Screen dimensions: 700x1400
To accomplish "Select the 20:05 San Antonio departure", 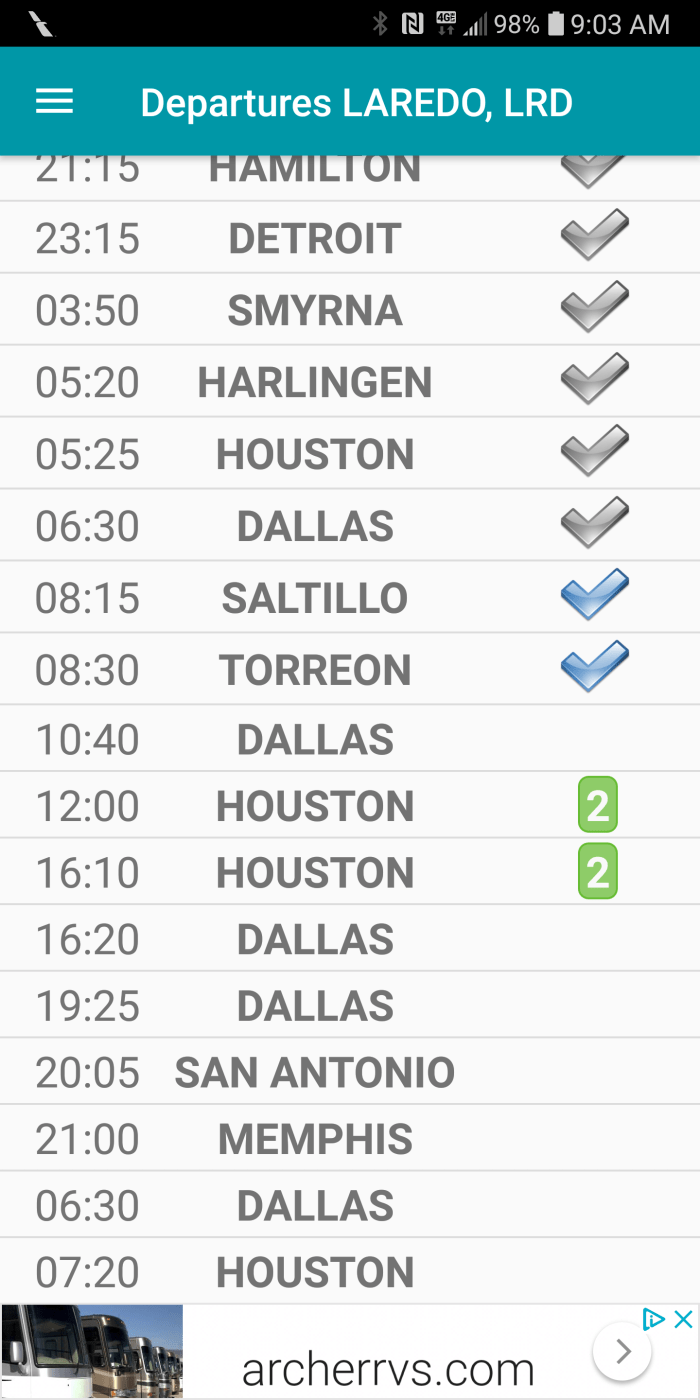I will (x=315, y=1073).
